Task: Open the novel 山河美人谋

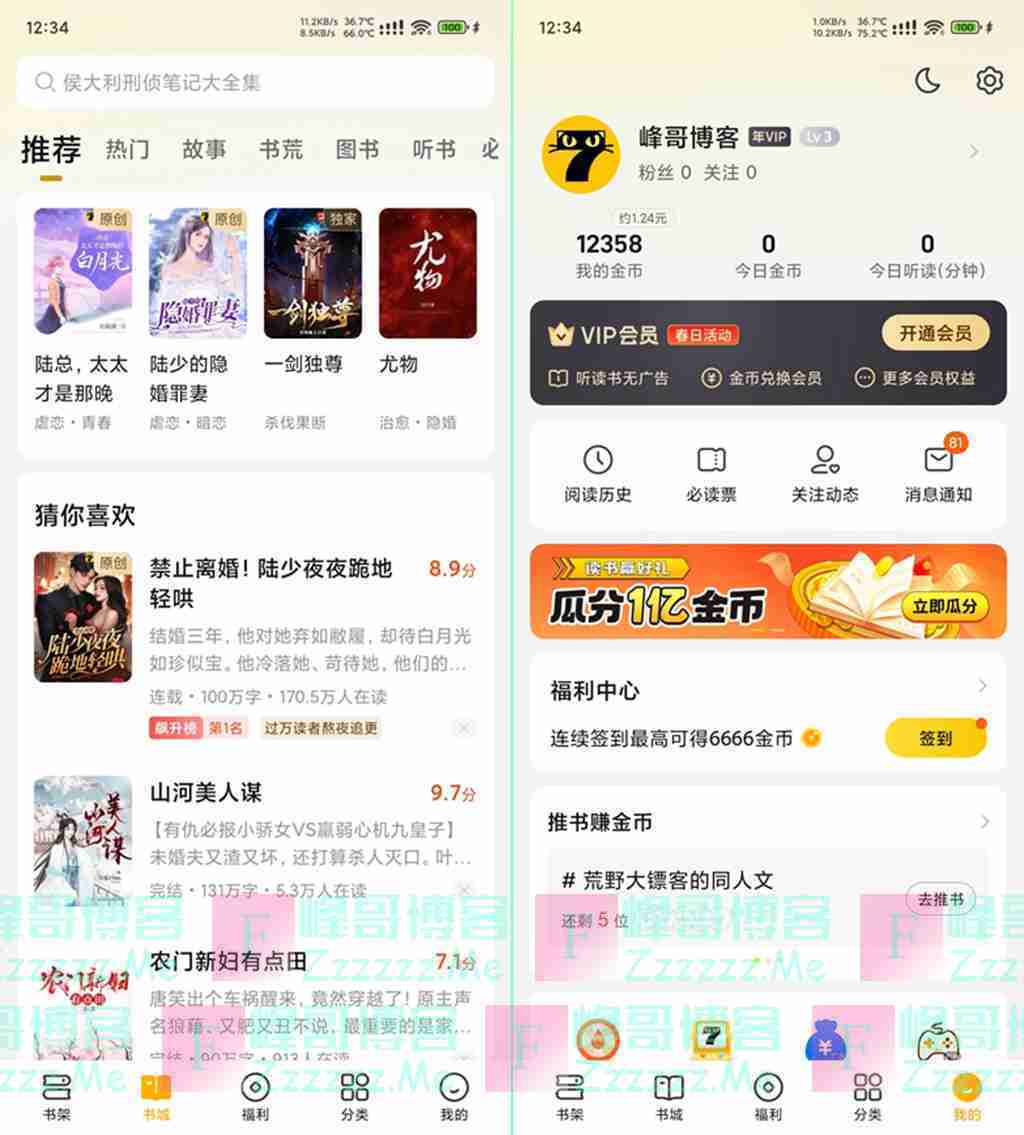Action: click(206, 793)
